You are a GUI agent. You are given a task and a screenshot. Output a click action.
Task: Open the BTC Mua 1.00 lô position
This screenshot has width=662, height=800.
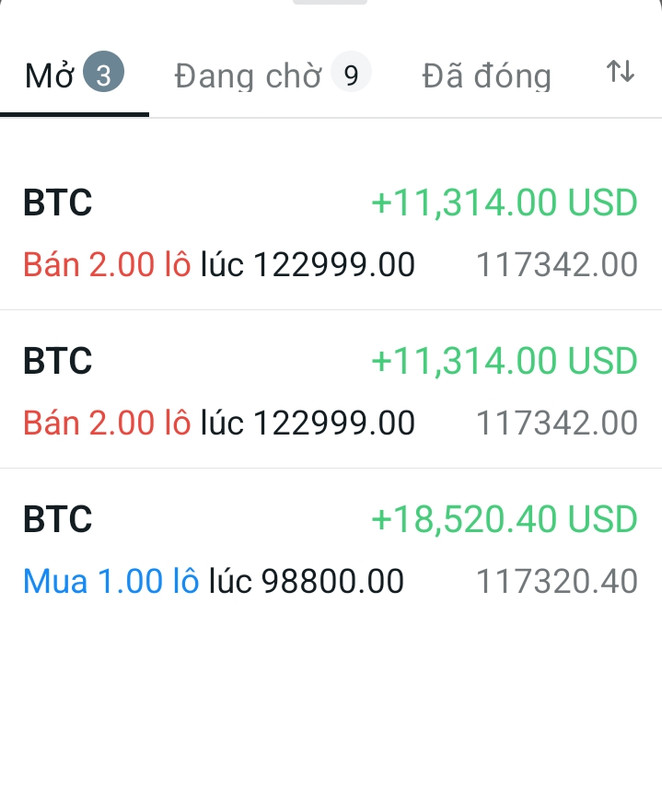330,549
